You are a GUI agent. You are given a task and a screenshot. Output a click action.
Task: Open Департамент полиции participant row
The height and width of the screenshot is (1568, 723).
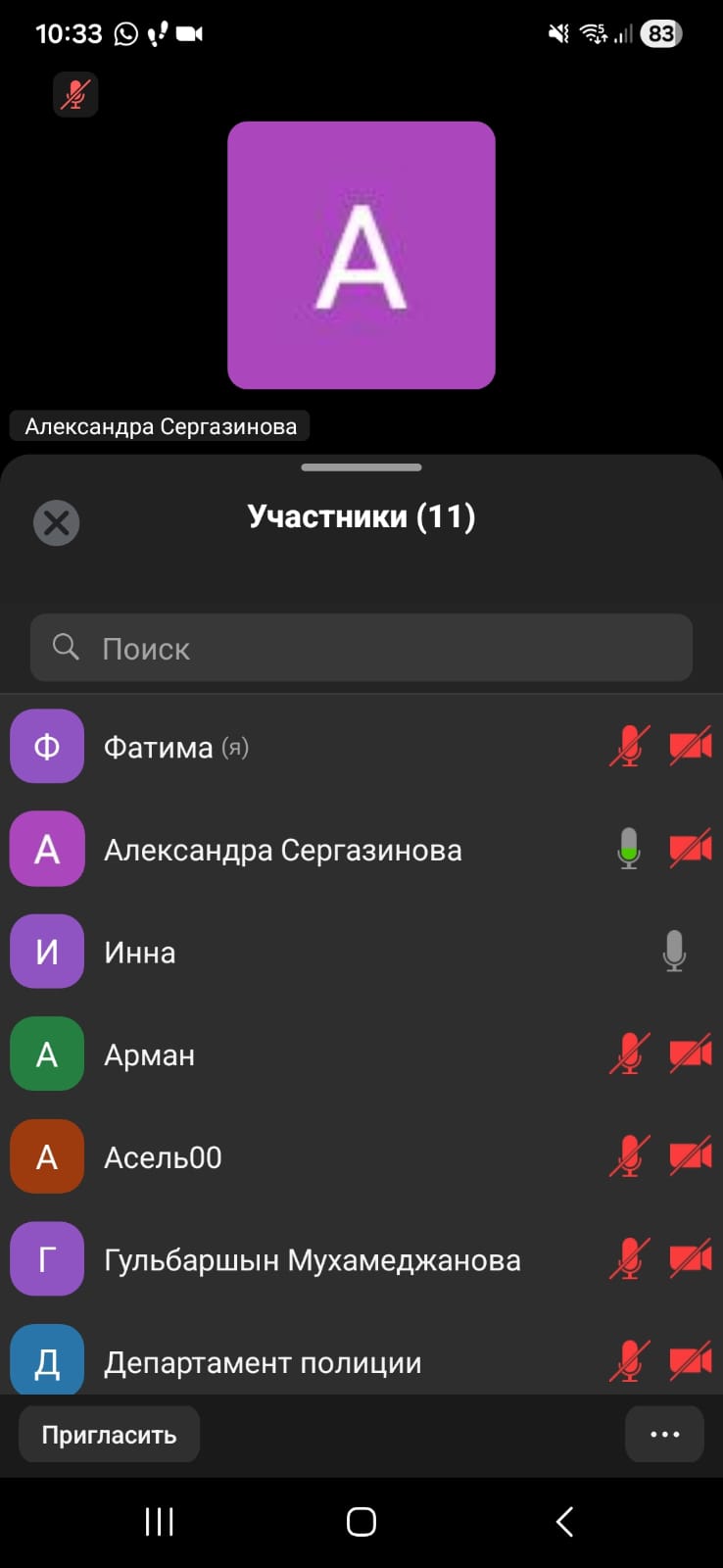(x=294, y=1362)
